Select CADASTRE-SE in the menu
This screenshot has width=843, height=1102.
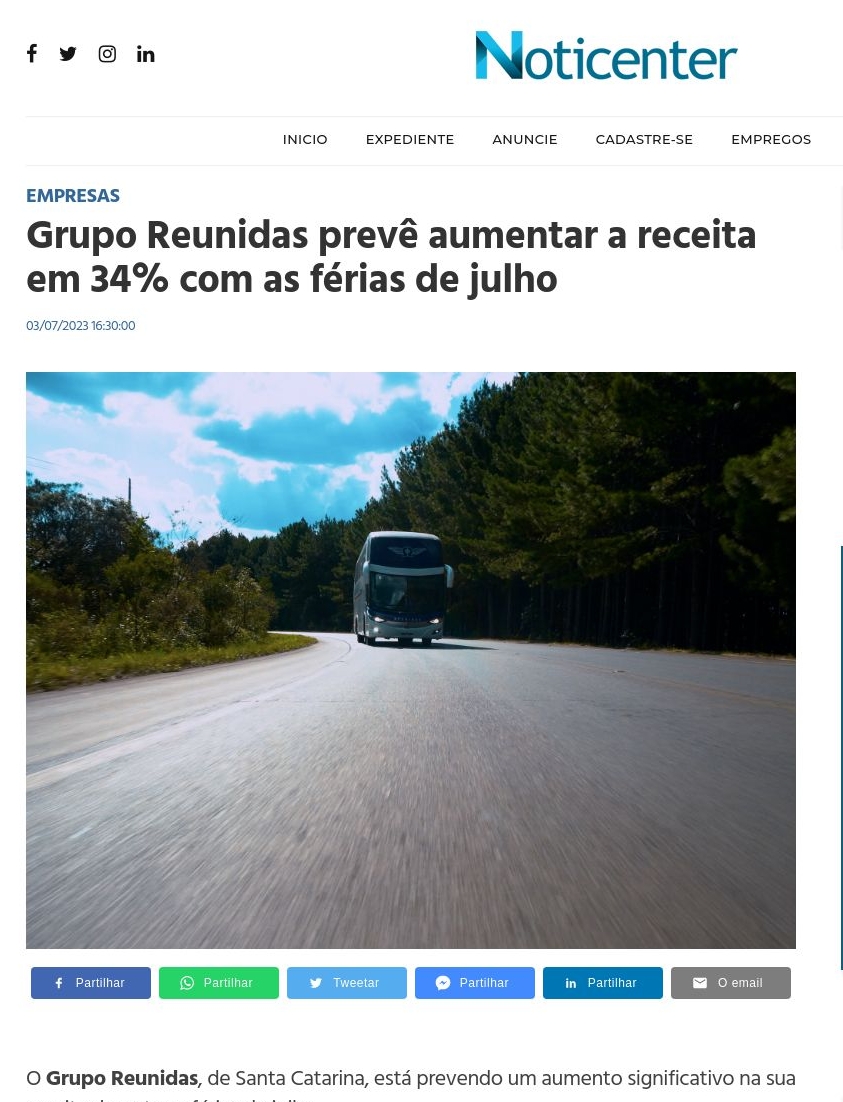coord(644,139)
